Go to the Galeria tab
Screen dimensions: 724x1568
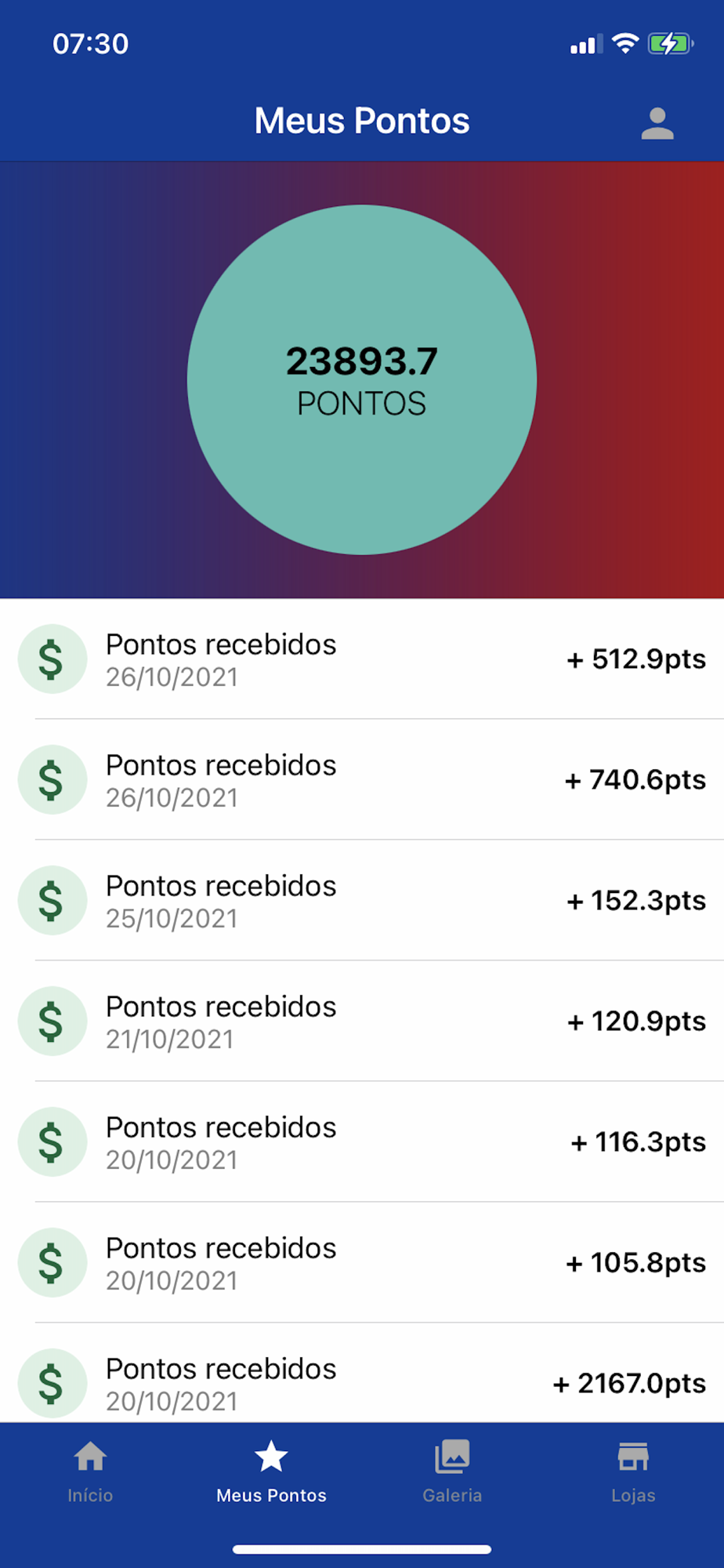click(x=452, y=1472)
